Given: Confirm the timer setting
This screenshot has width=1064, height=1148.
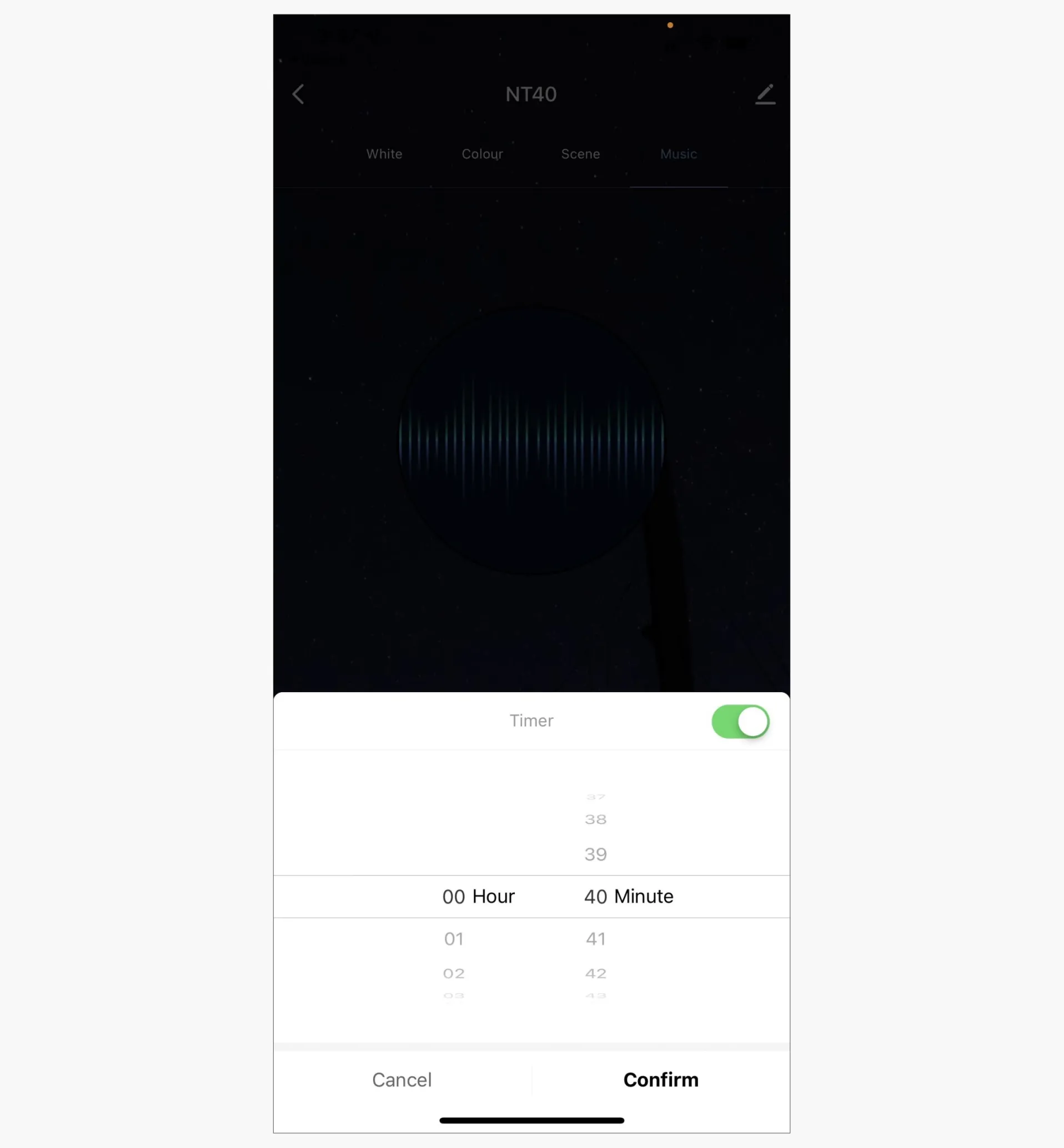Looking at the screenshot, I should click(660, 1080).
